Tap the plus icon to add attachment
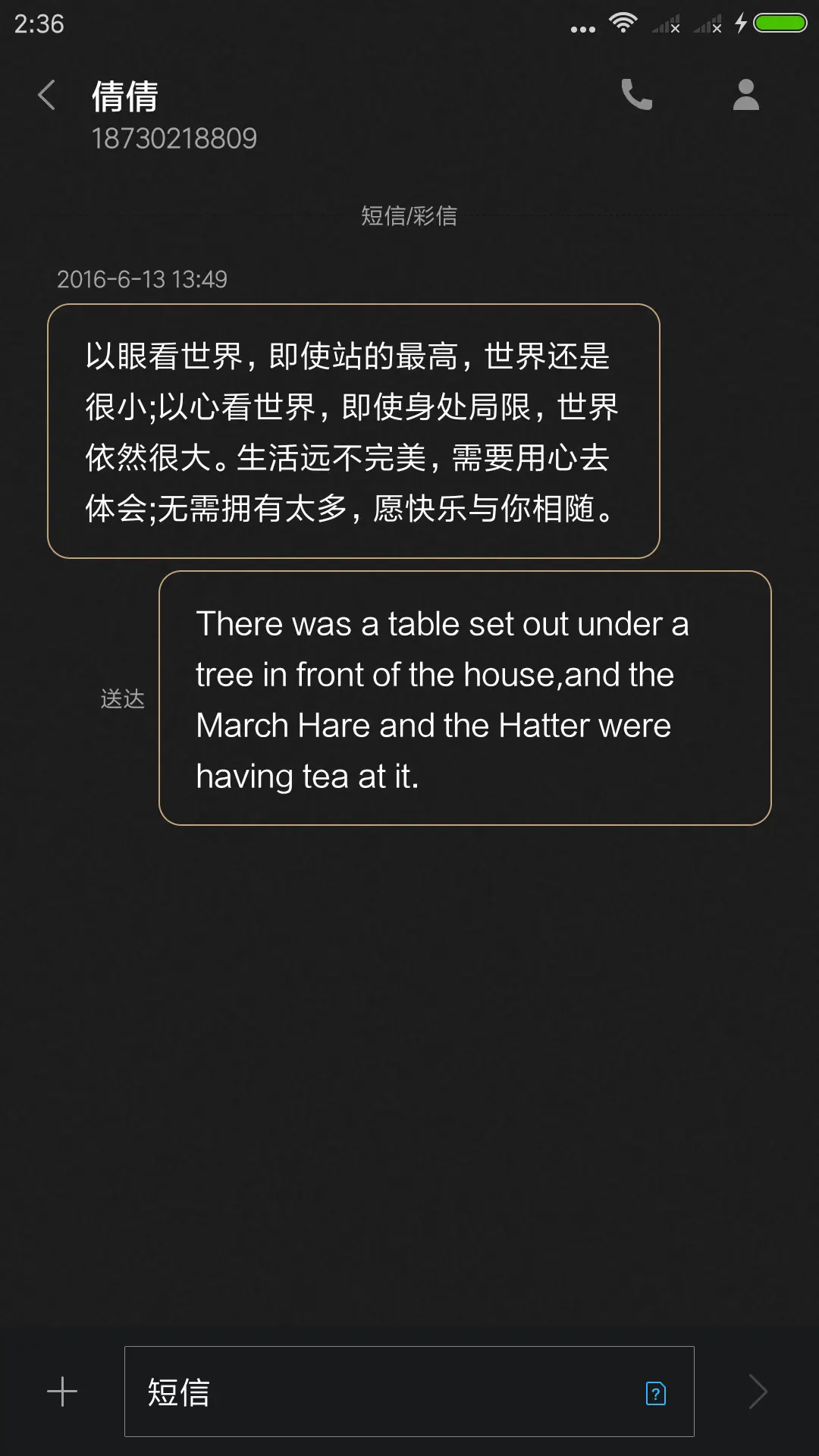 click(x=62, y=1392)
